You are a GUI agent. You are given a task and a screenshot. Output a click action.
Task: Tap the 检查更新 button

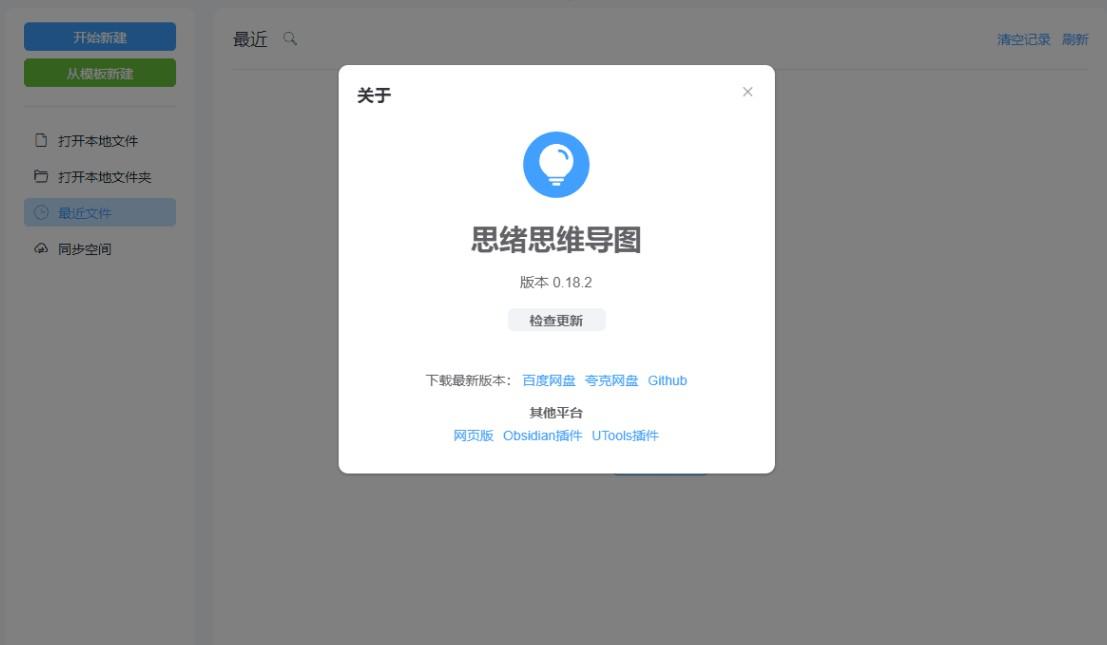(556, 320)
